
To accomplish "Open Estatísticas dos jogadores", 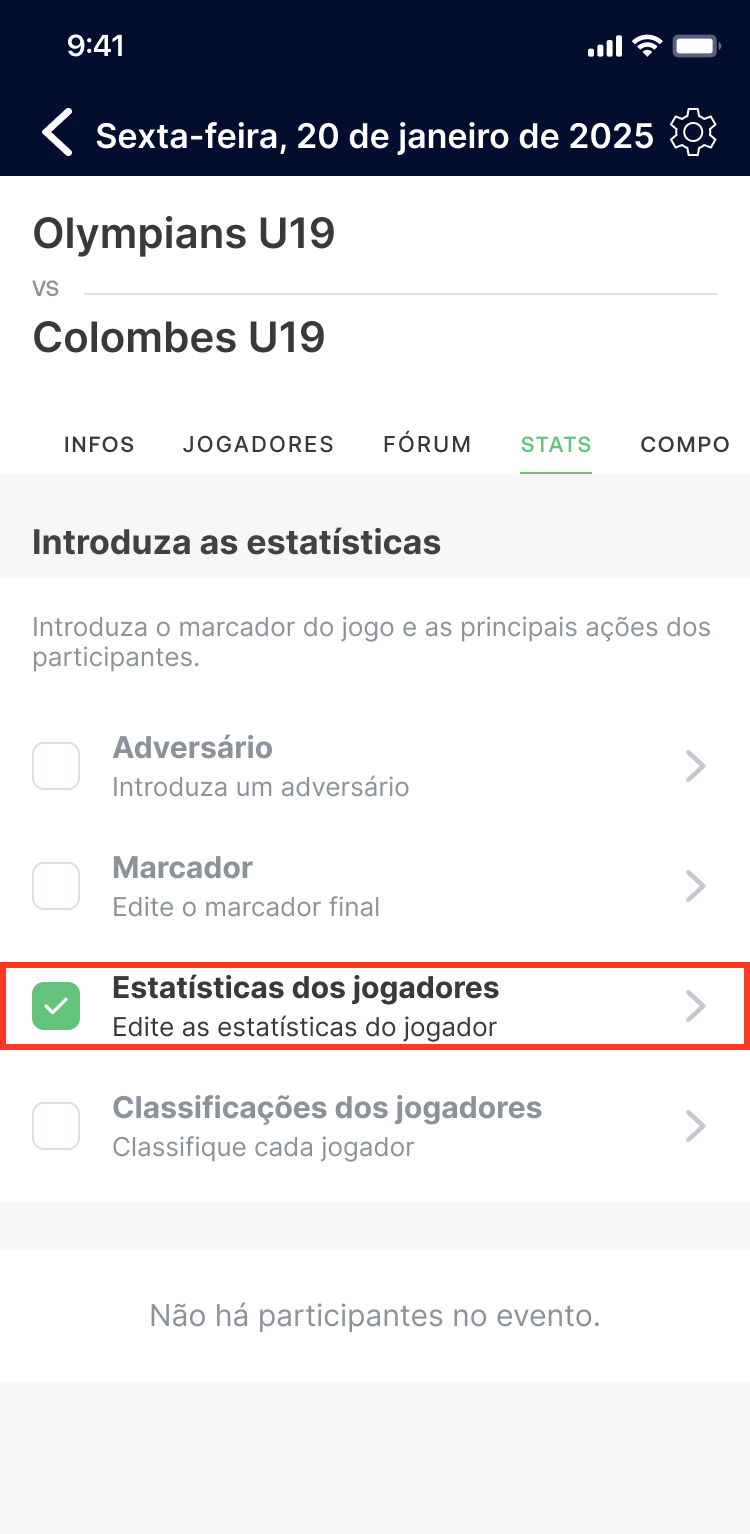I will [400, 1006].
